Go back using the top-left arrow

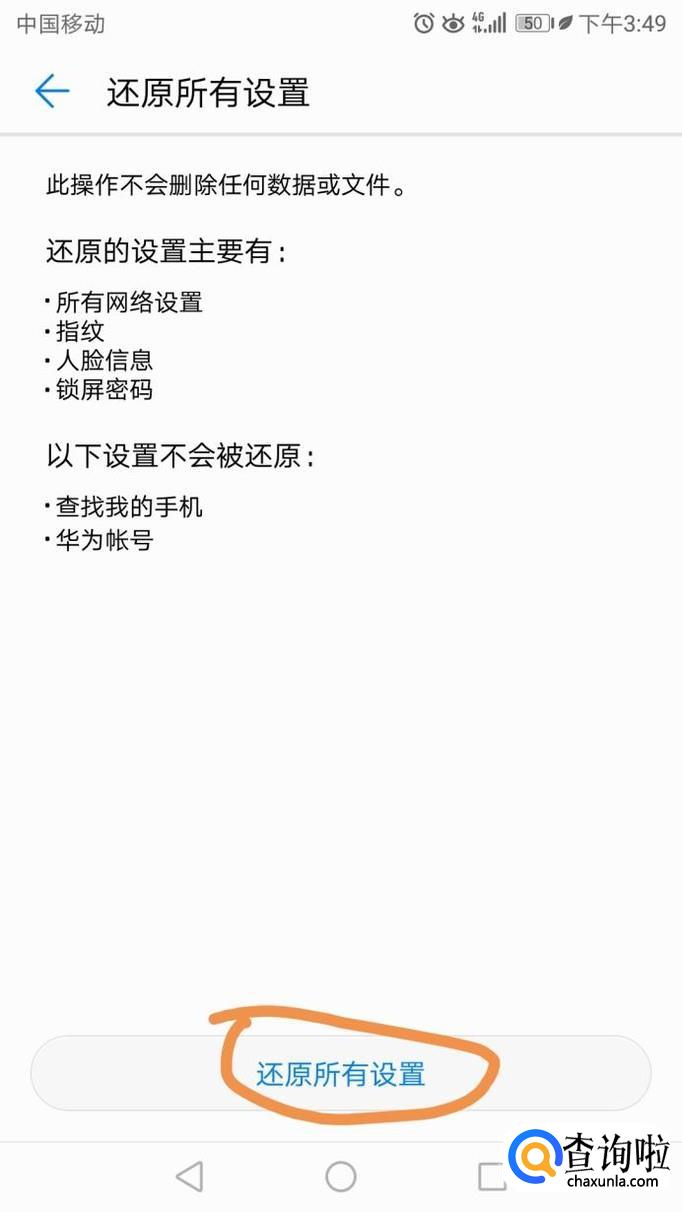click(52, 92)
